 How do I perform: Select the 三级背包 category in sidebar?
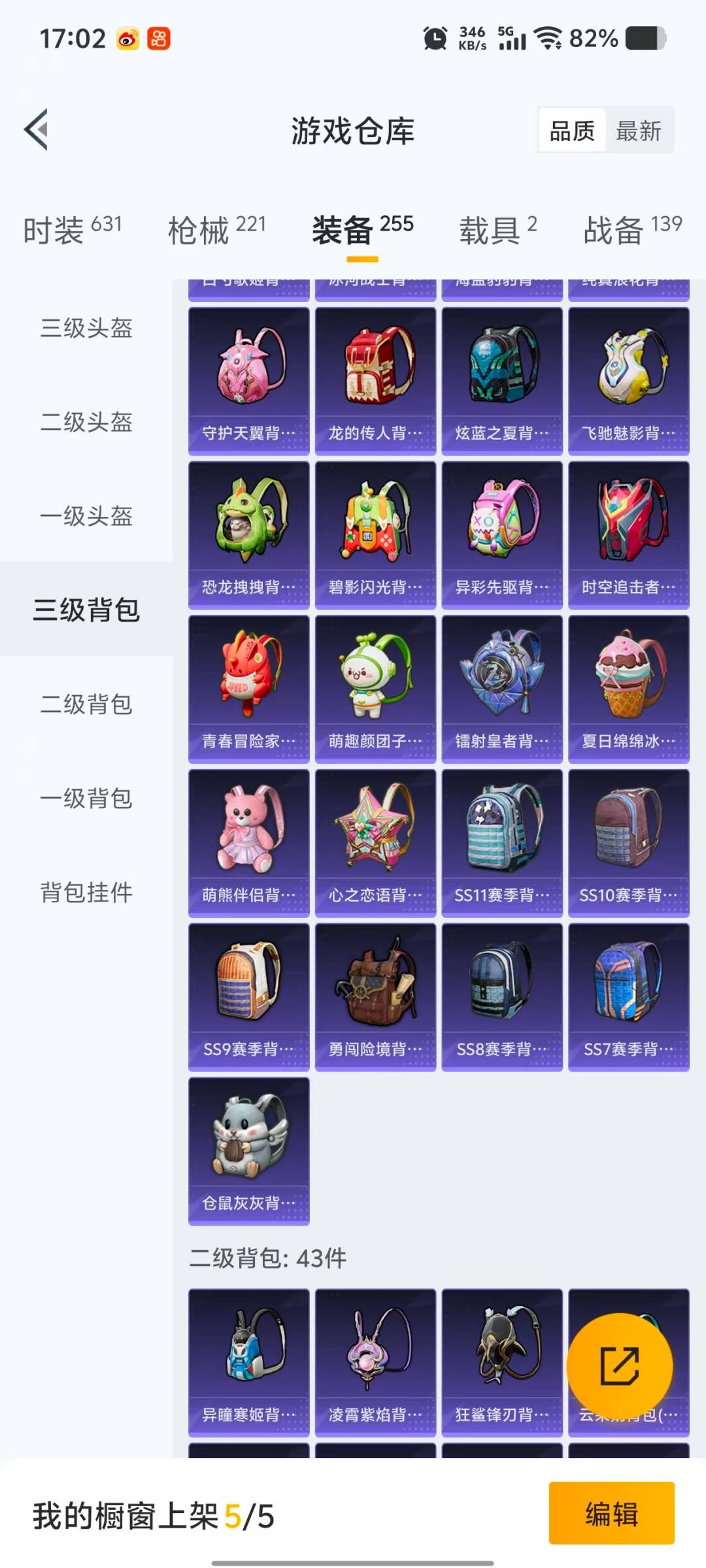tap(86, 612)
